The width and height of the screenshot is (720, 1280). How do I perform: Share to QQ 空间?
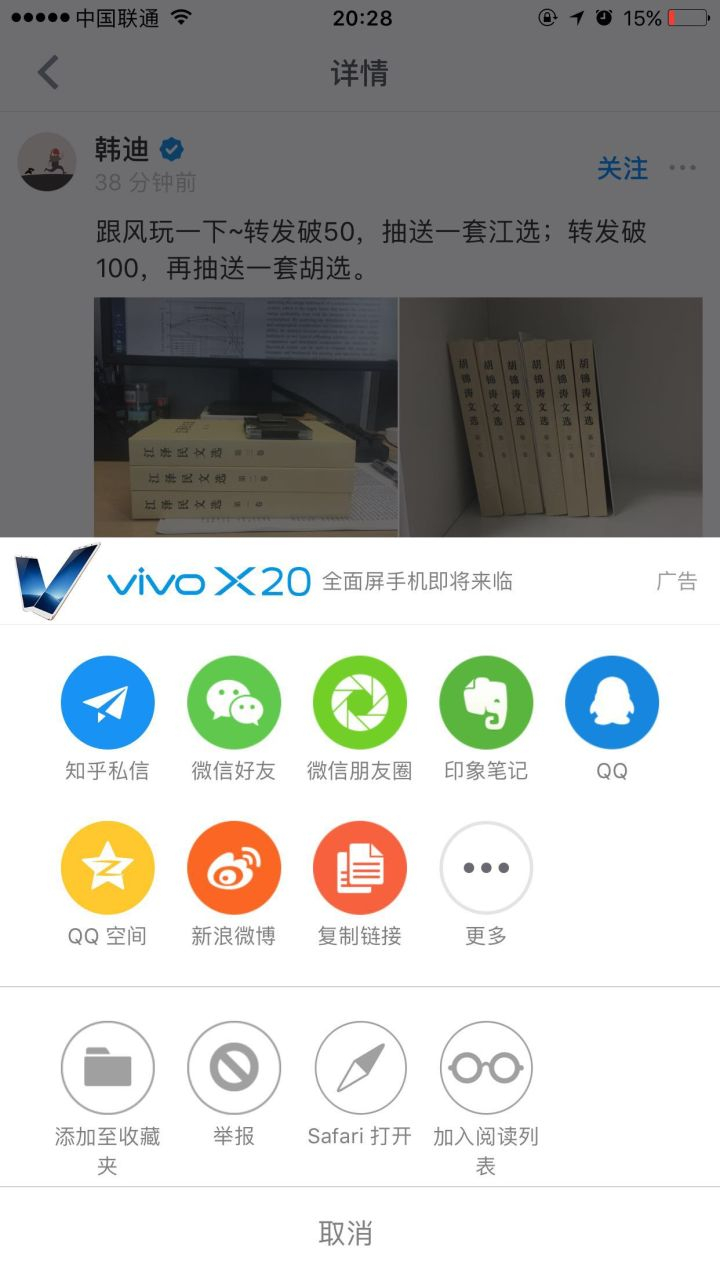(x=108, y=868)
